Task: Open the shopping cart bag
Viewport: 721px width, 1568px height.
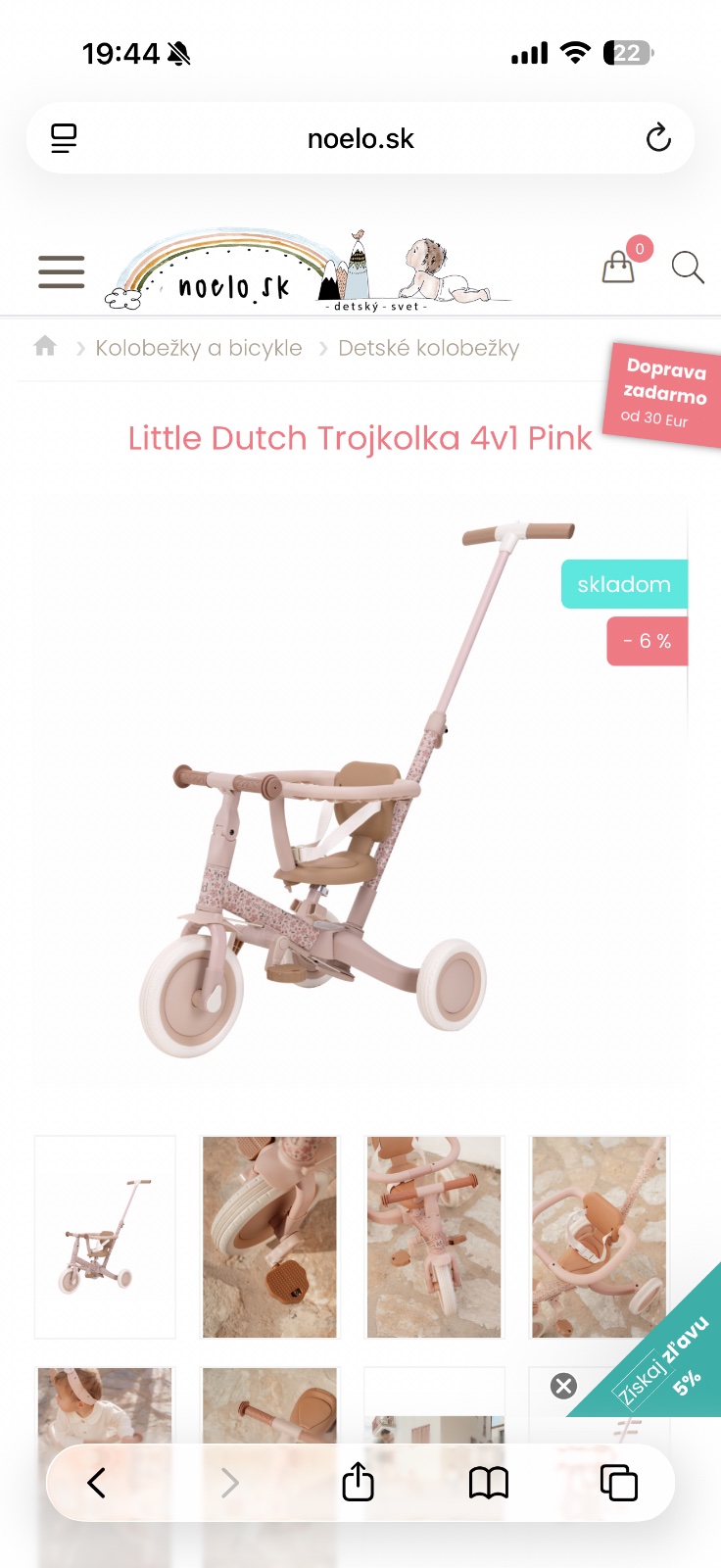Action: click(x=618, y=266)
